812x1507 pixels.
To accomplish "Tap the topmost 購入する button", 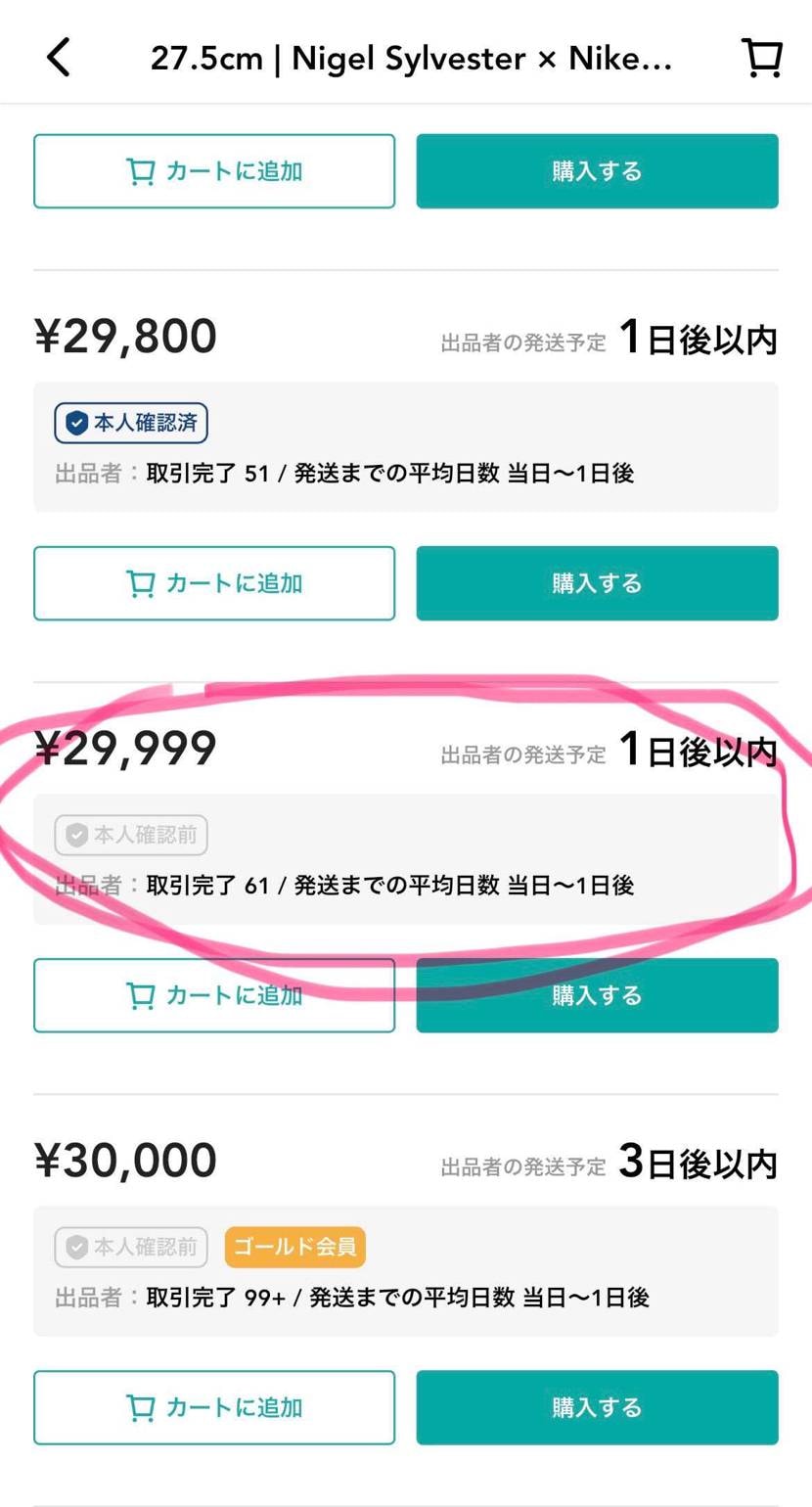I will (x=596, y=170).
